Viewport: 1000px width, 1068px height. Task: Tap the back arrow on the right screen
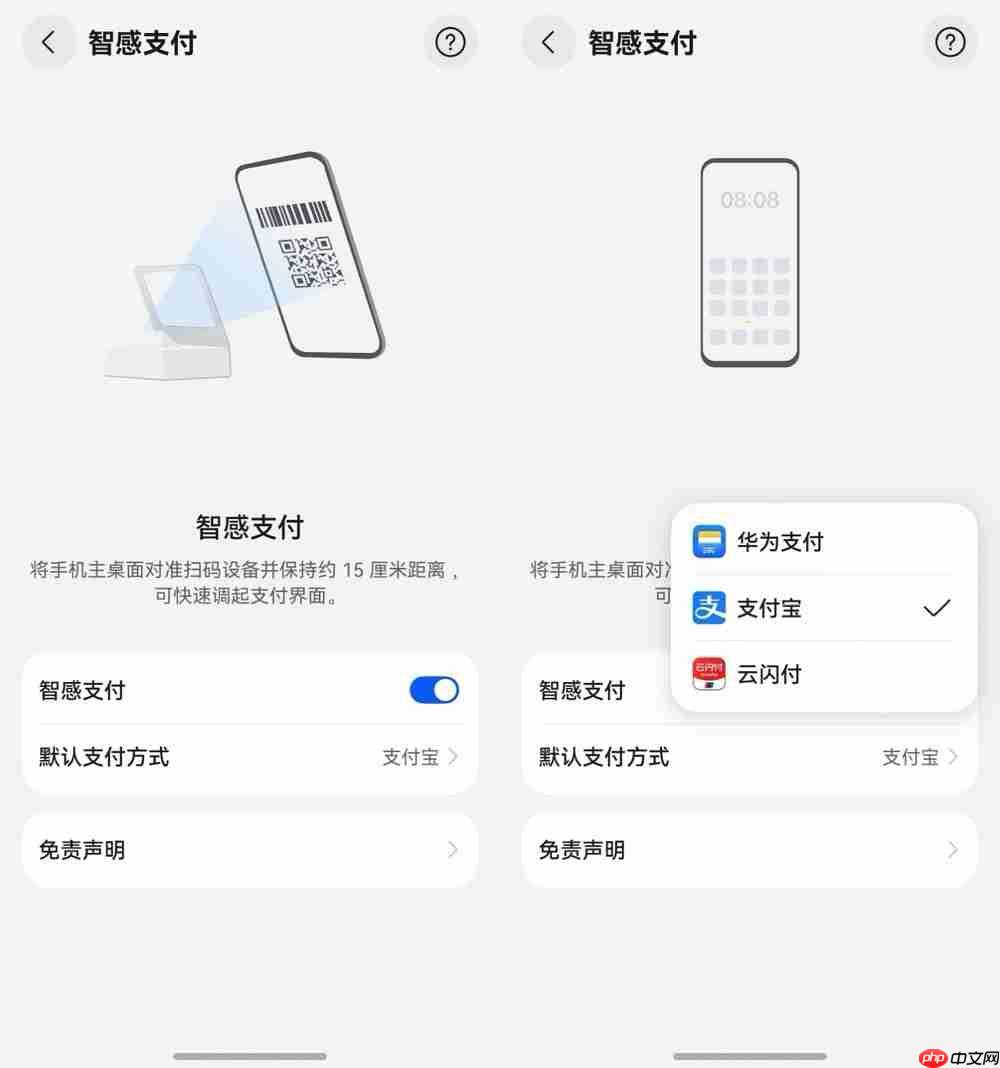pos(548,42)
